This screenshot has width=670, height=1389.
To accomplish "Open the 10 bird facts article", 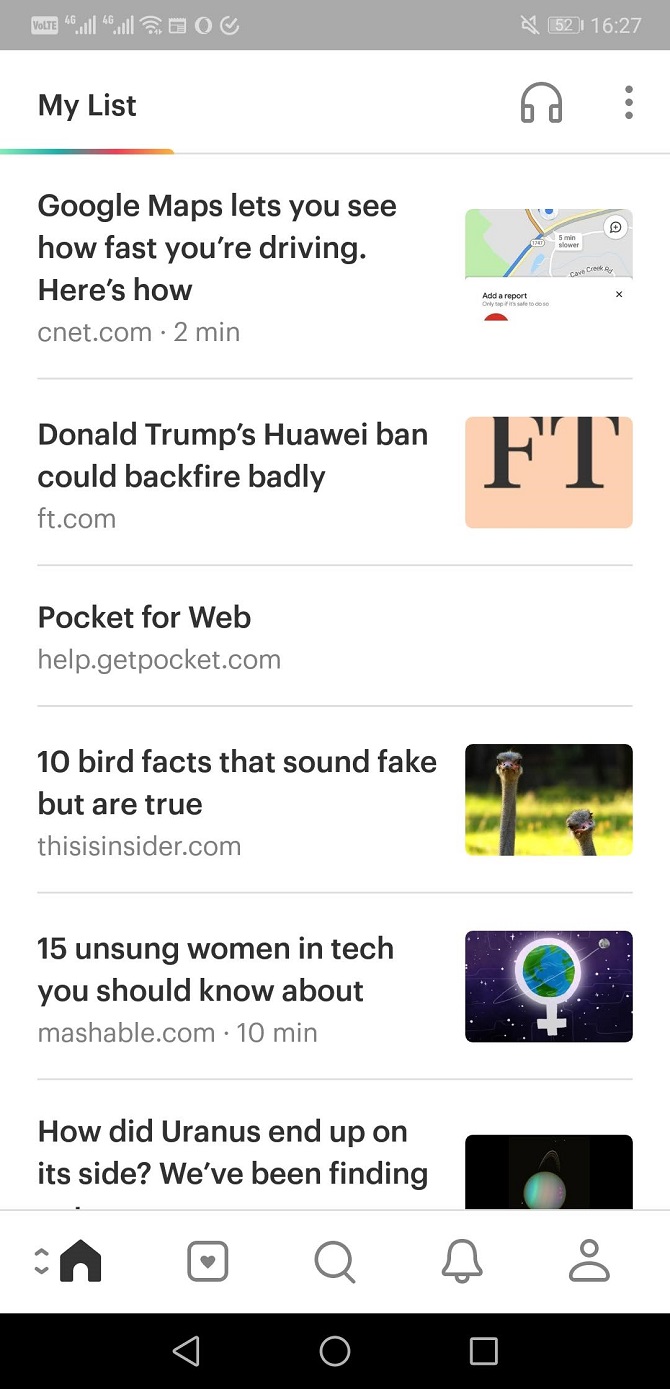I will pyautogui.click(x=237, y=782).
